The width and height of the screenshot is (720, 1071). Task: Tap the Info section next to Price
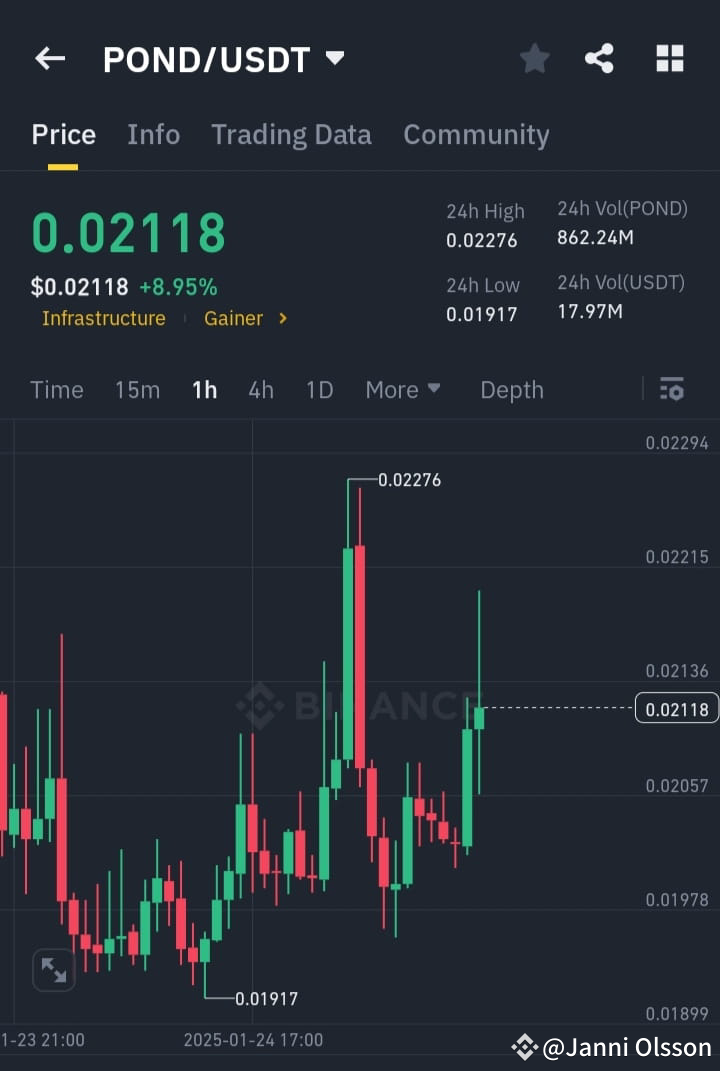coord(153,134)
